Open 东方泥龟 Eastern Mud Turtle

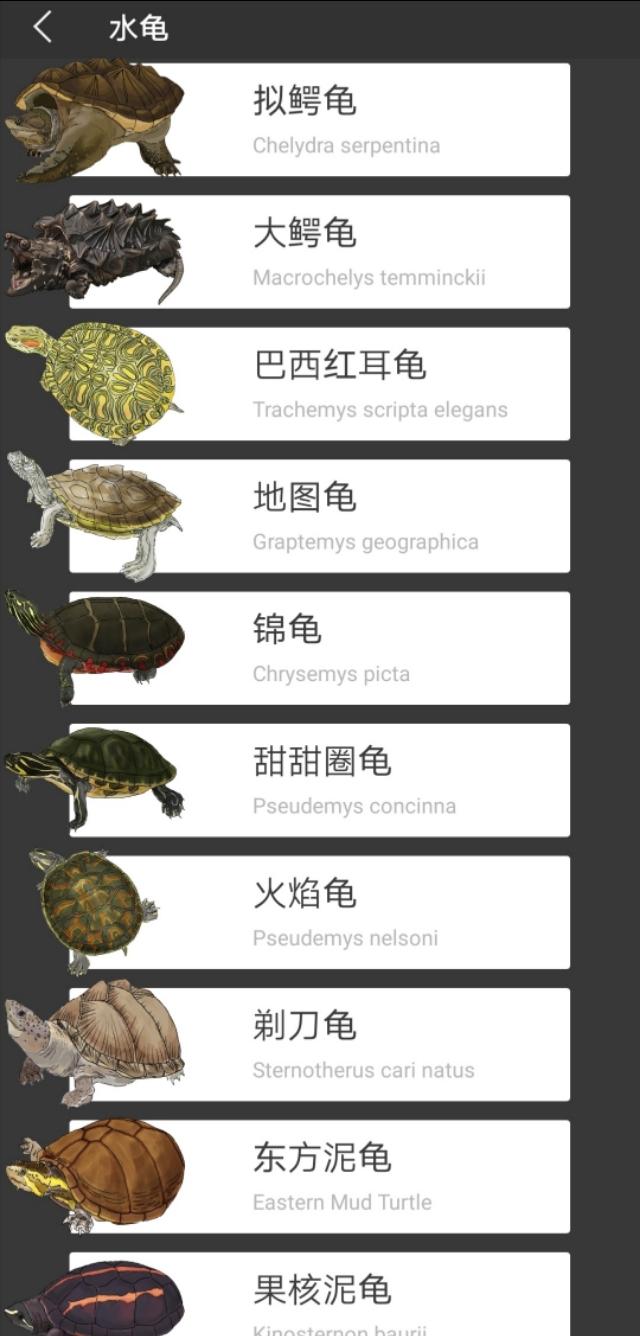click(x=320, y=1176)
